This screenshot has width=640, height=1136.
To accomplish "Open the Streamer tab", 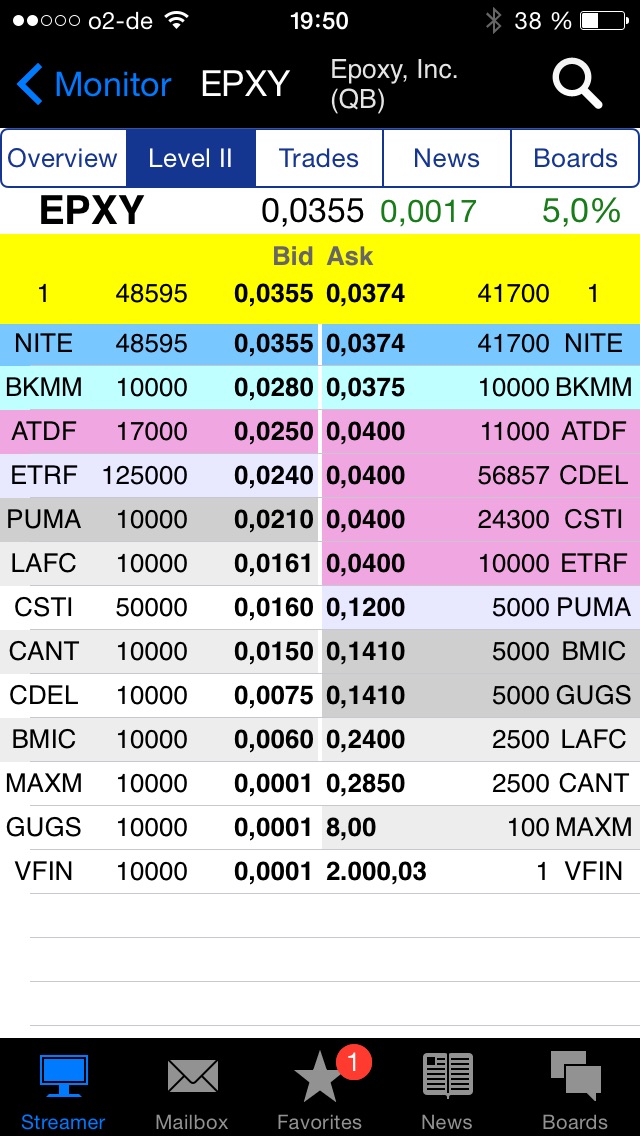I will click(63, 1089).
